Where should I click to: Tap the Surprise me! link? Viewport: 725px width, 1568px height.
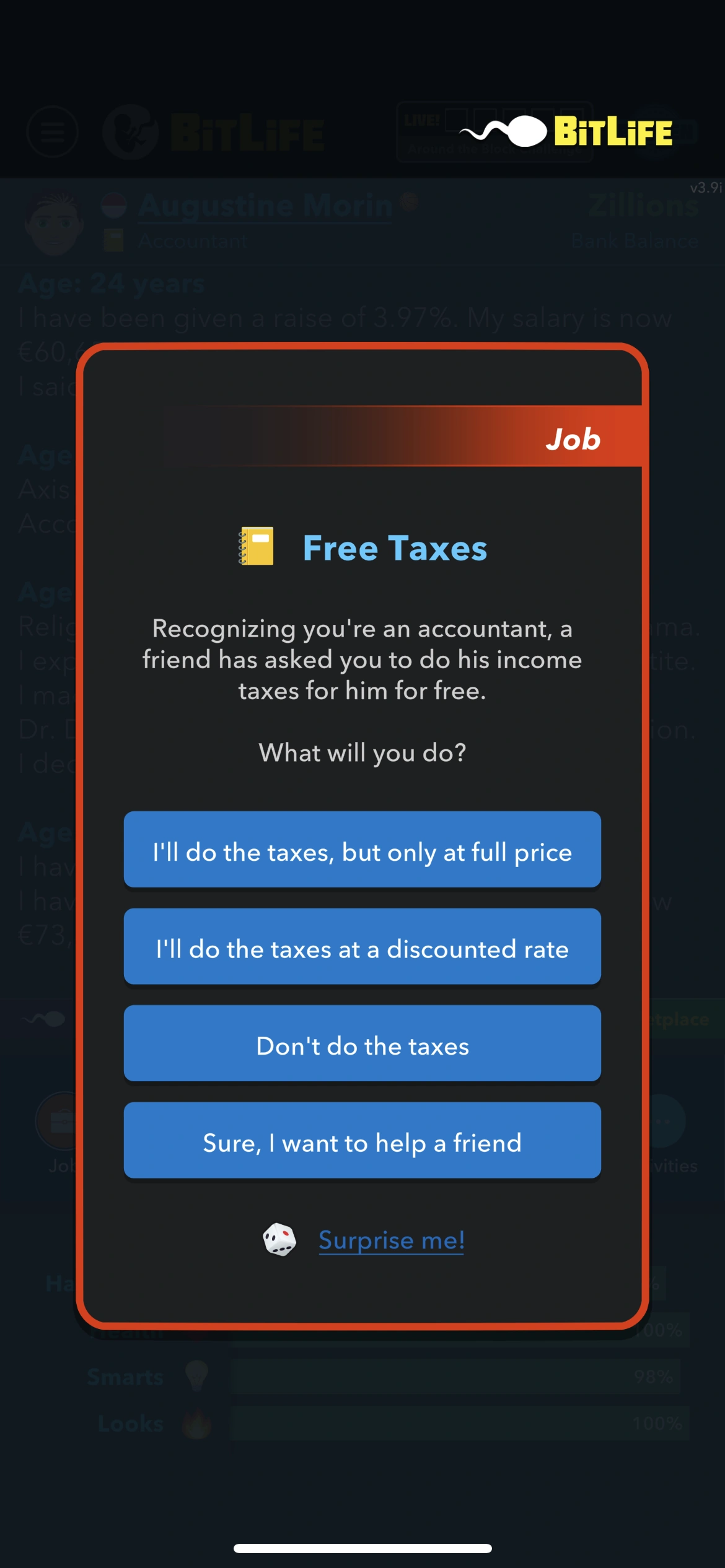click(x=391, y=1240)
